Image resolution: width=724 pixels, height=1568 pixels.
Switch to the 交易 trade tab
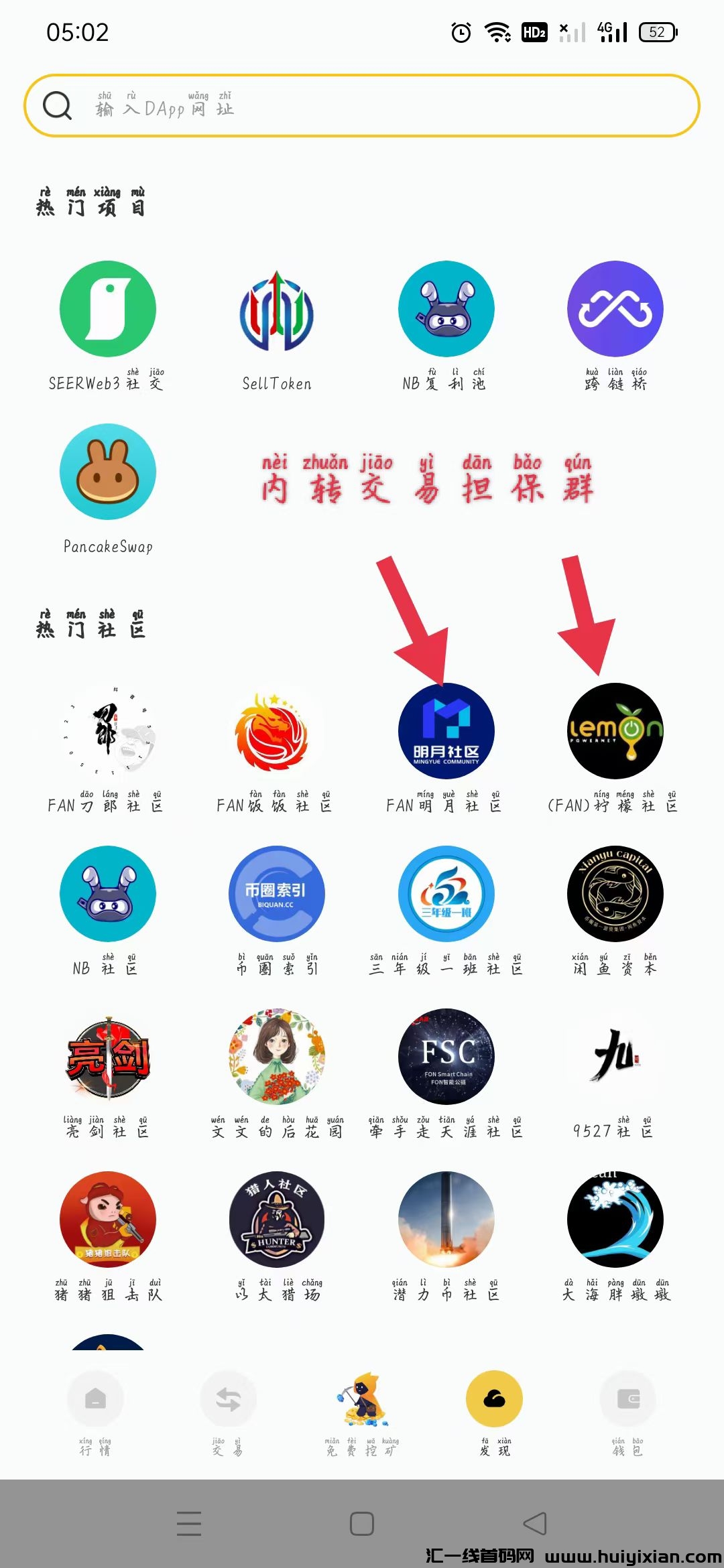228,1410
